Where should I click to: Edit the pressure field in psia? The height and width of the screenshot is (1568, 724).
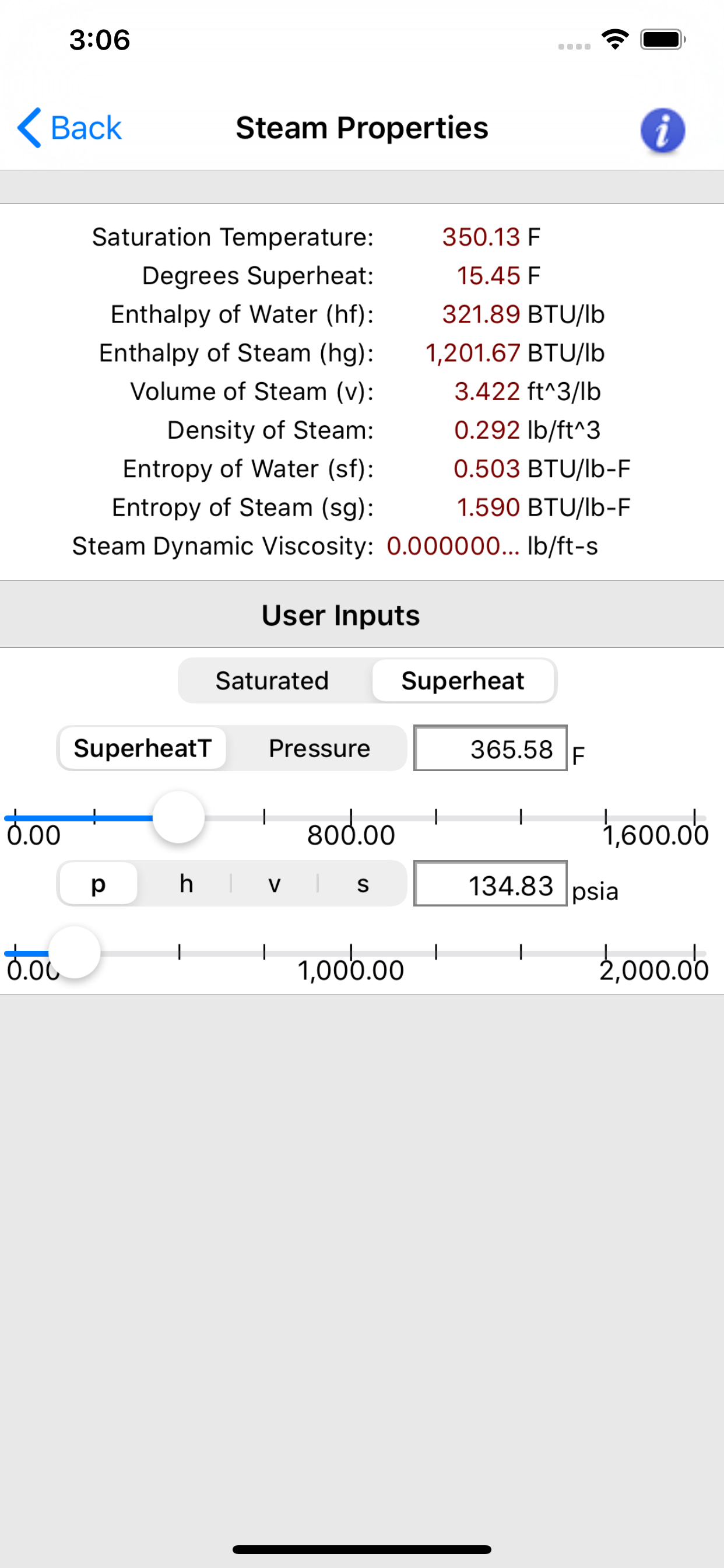click(490, 883)
